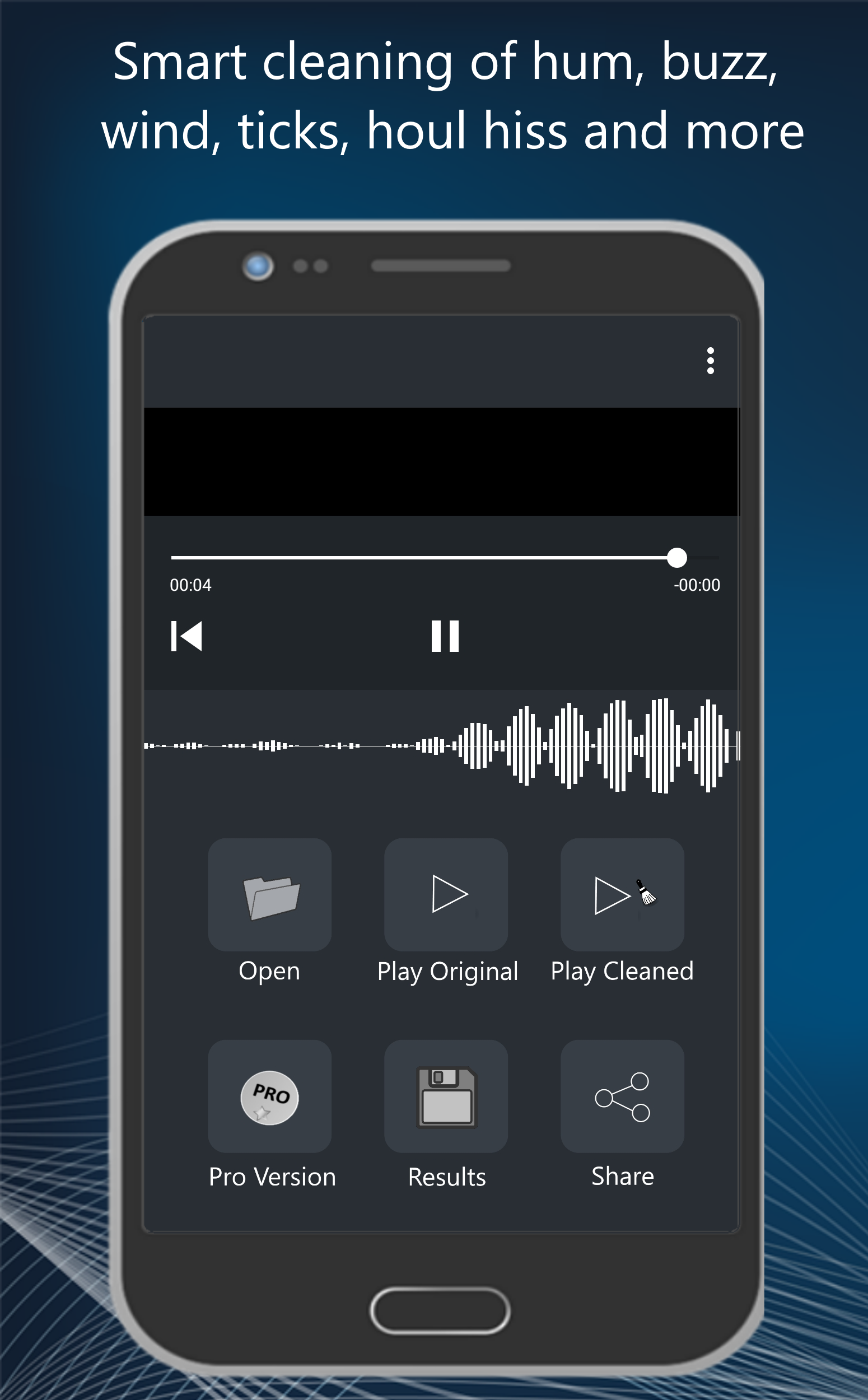Open the three-dot overflow menu
The width and height of the screenshot is (868, 1400).
[x=710, y=361]
